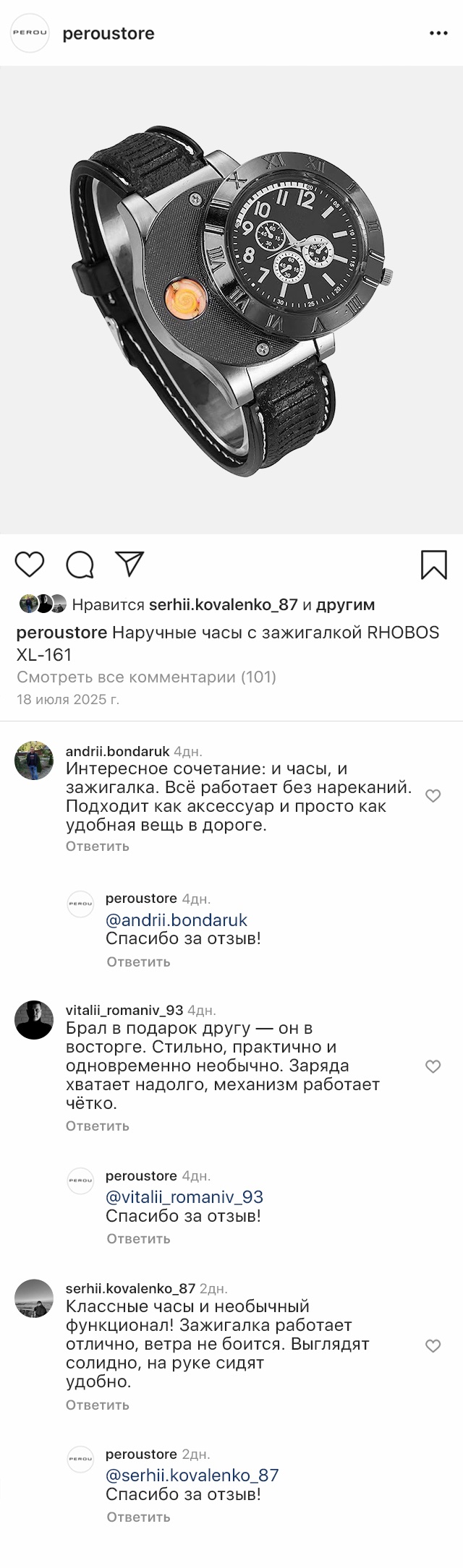Like andrii.bondaruk's comment
This screenshot has height=1568, width=463.
433,796
